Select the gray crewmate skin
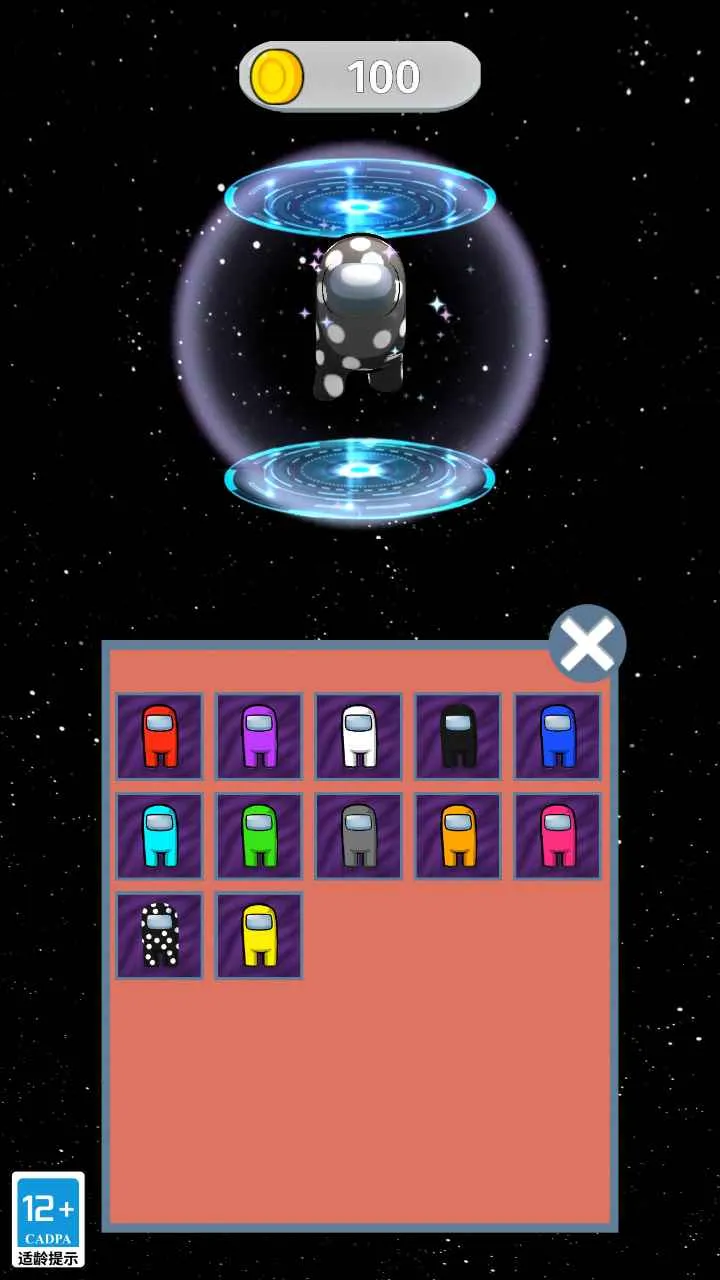Viewport: 720px width, 1280px height. coord(358,836)
